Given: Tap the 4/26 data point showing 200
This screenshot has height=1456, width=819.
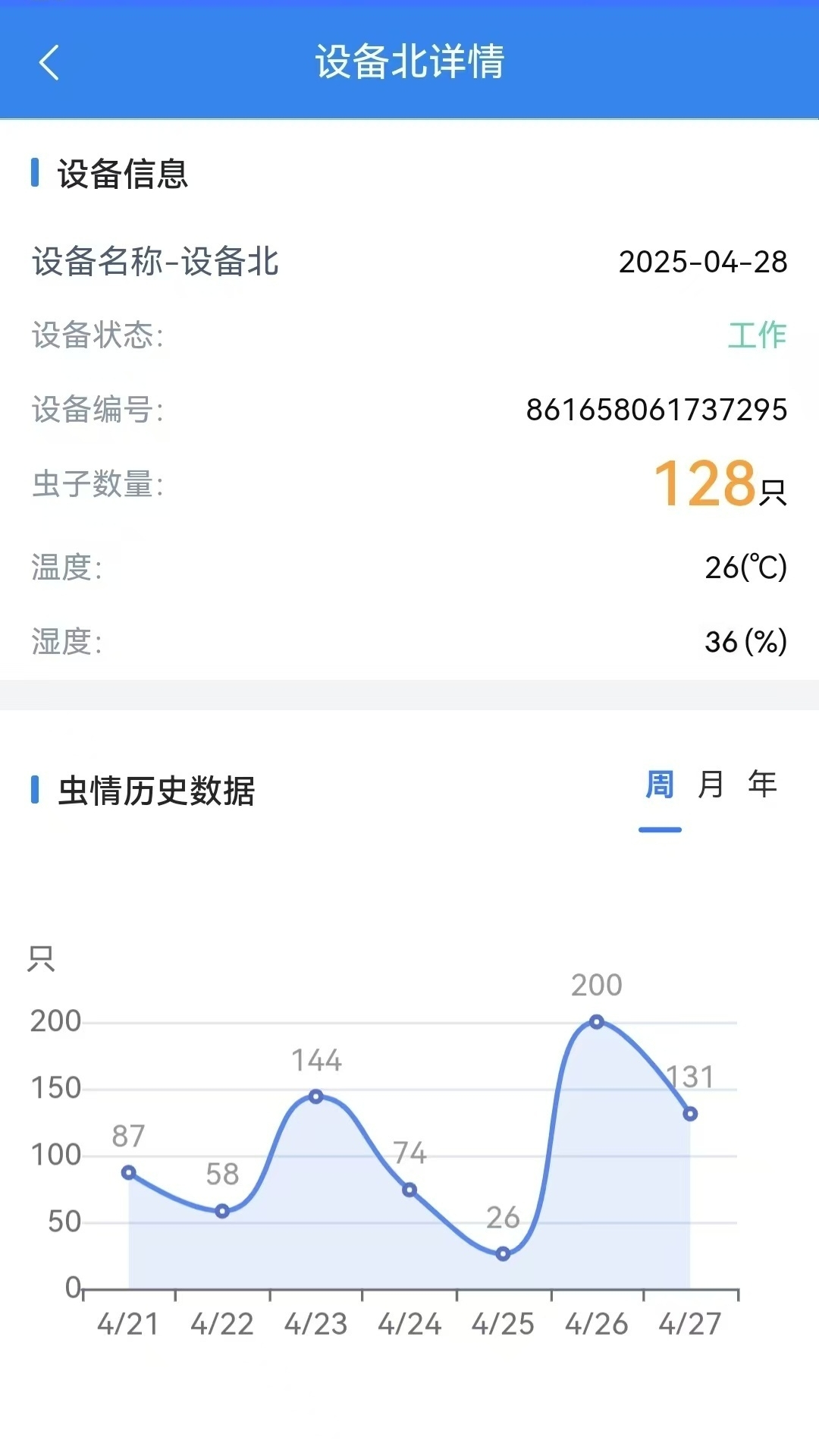Looking at the screenshot, I should pyautogui.click(x=597, y=1022).
